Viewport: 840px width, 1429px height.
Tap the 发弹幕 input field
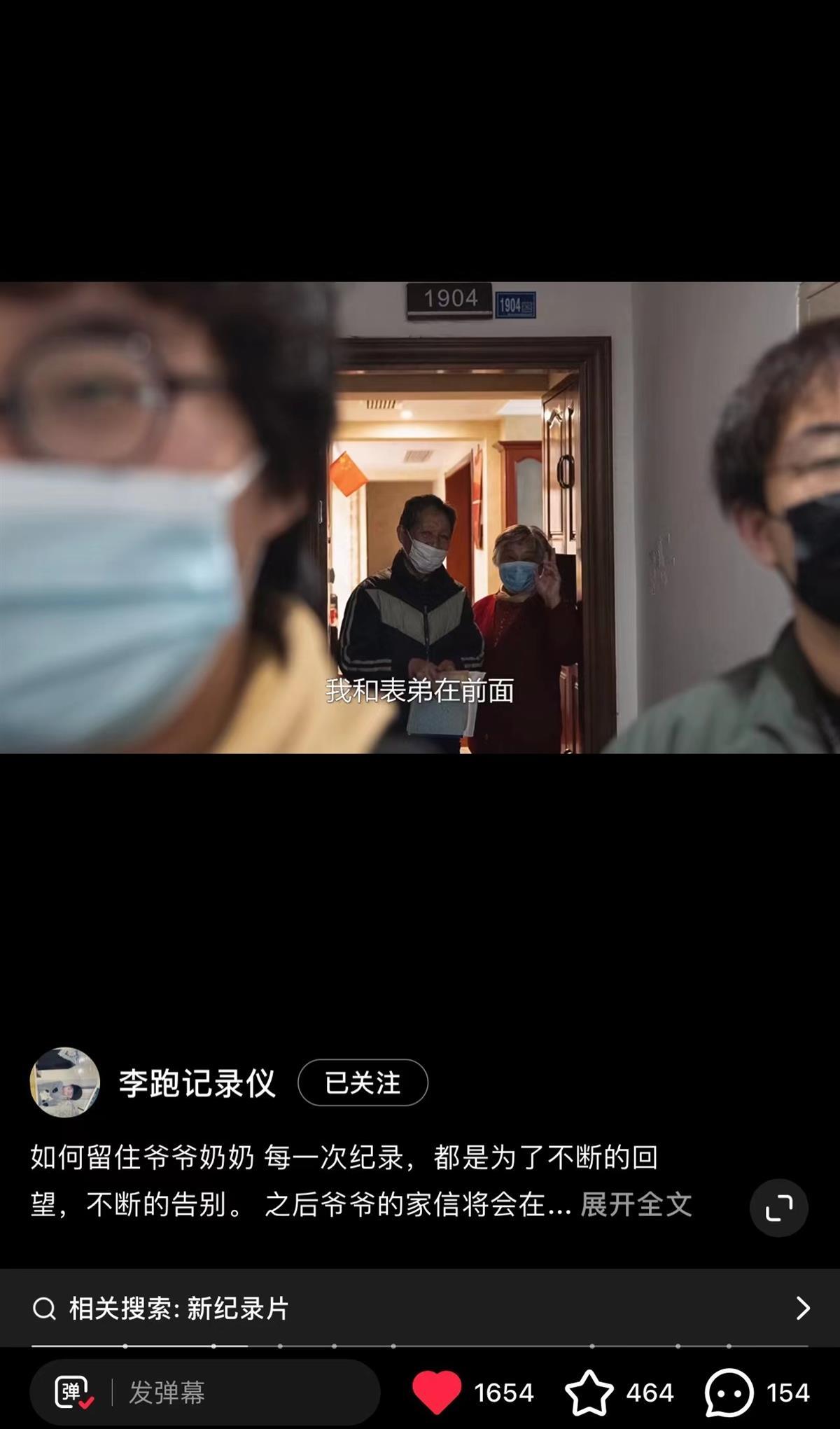point(238,1393)
